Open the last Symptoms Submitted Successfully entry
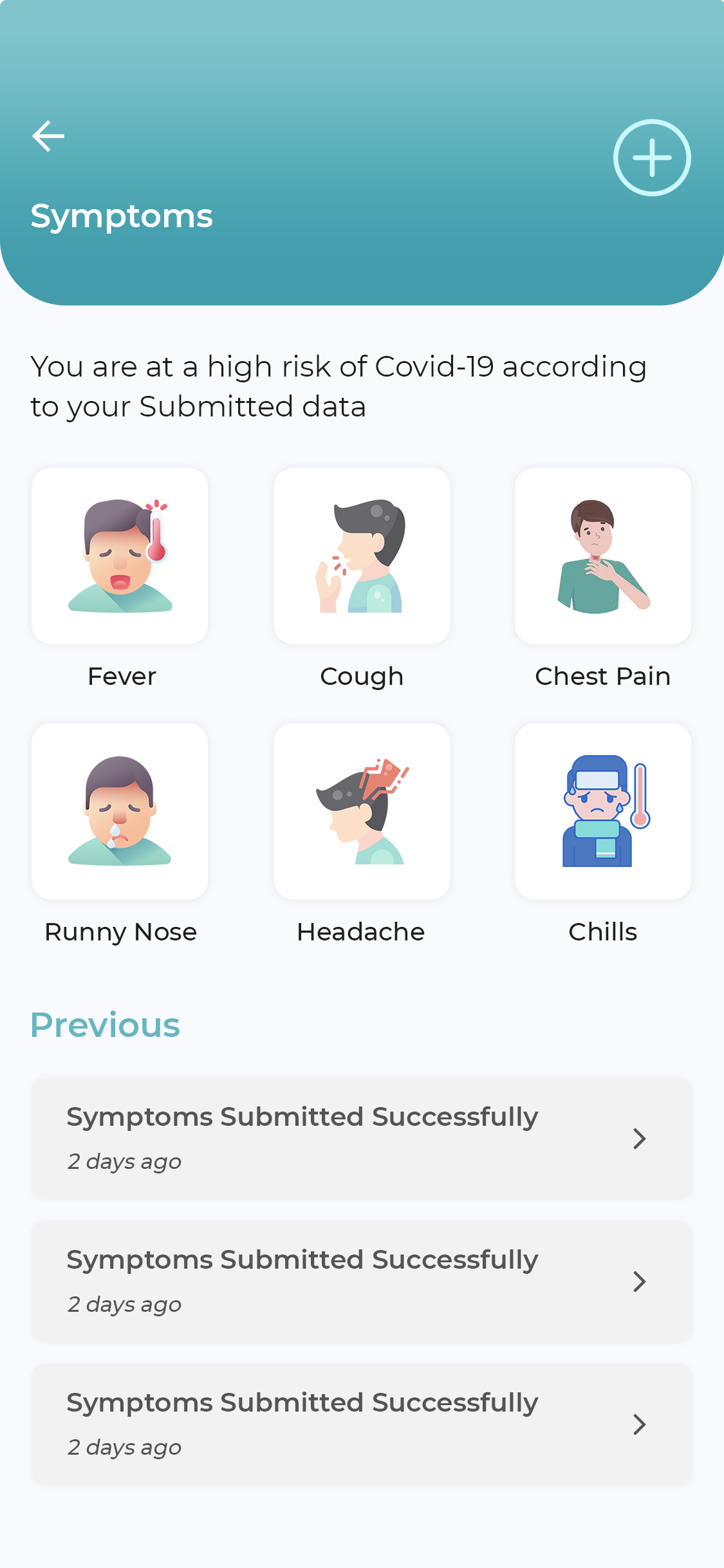724x1568 pixels. click(x=362, y=1424)
